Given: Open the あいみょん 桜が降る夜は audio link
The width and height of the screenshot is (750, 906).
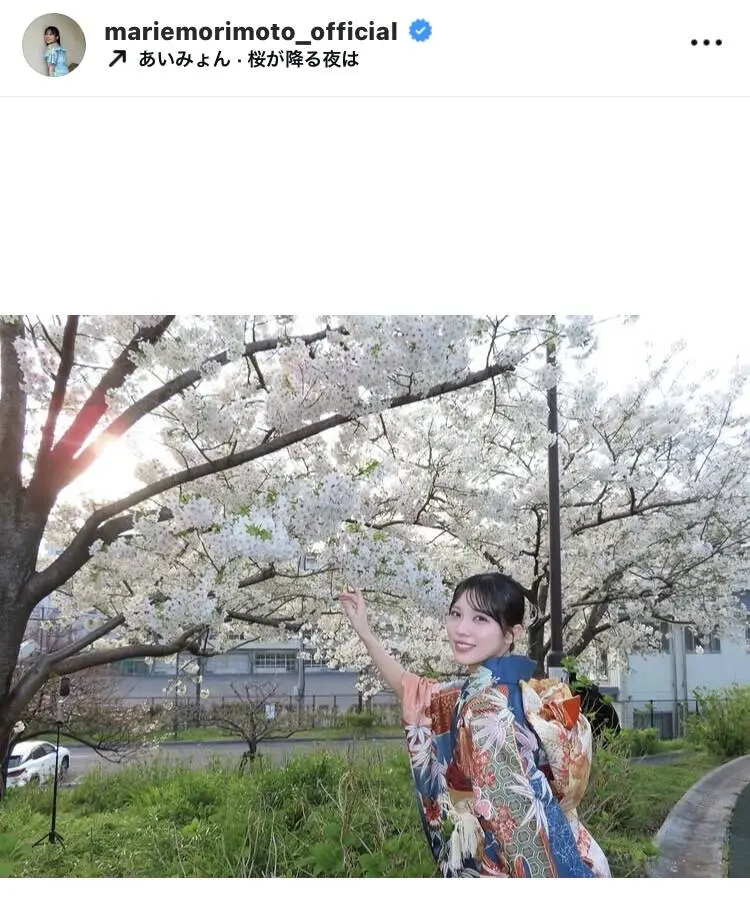Looking at the screenshot, I should [x=247, y=59].
